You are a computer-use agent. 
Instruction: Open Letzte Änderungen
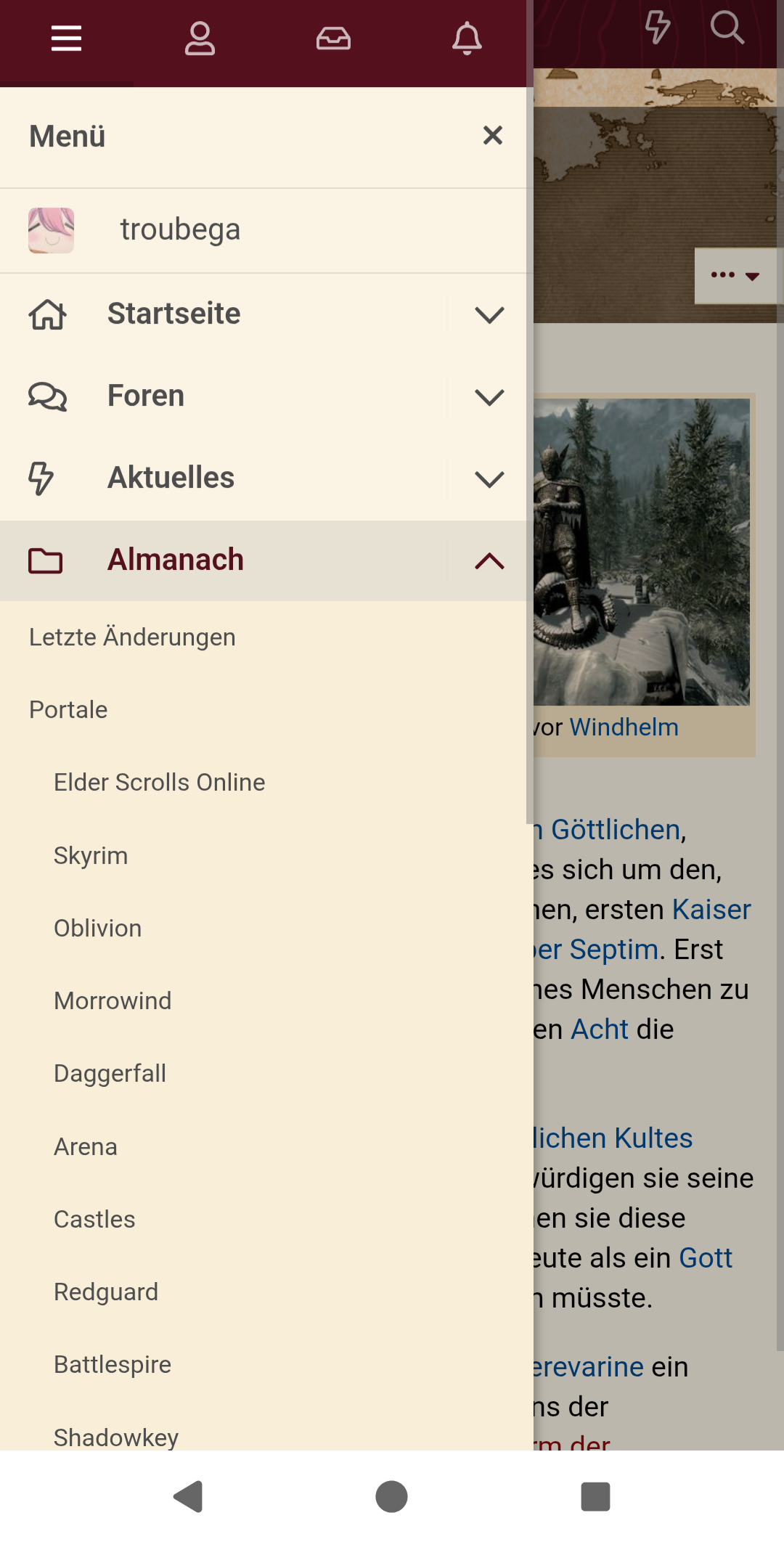click(x=132, y=637)
